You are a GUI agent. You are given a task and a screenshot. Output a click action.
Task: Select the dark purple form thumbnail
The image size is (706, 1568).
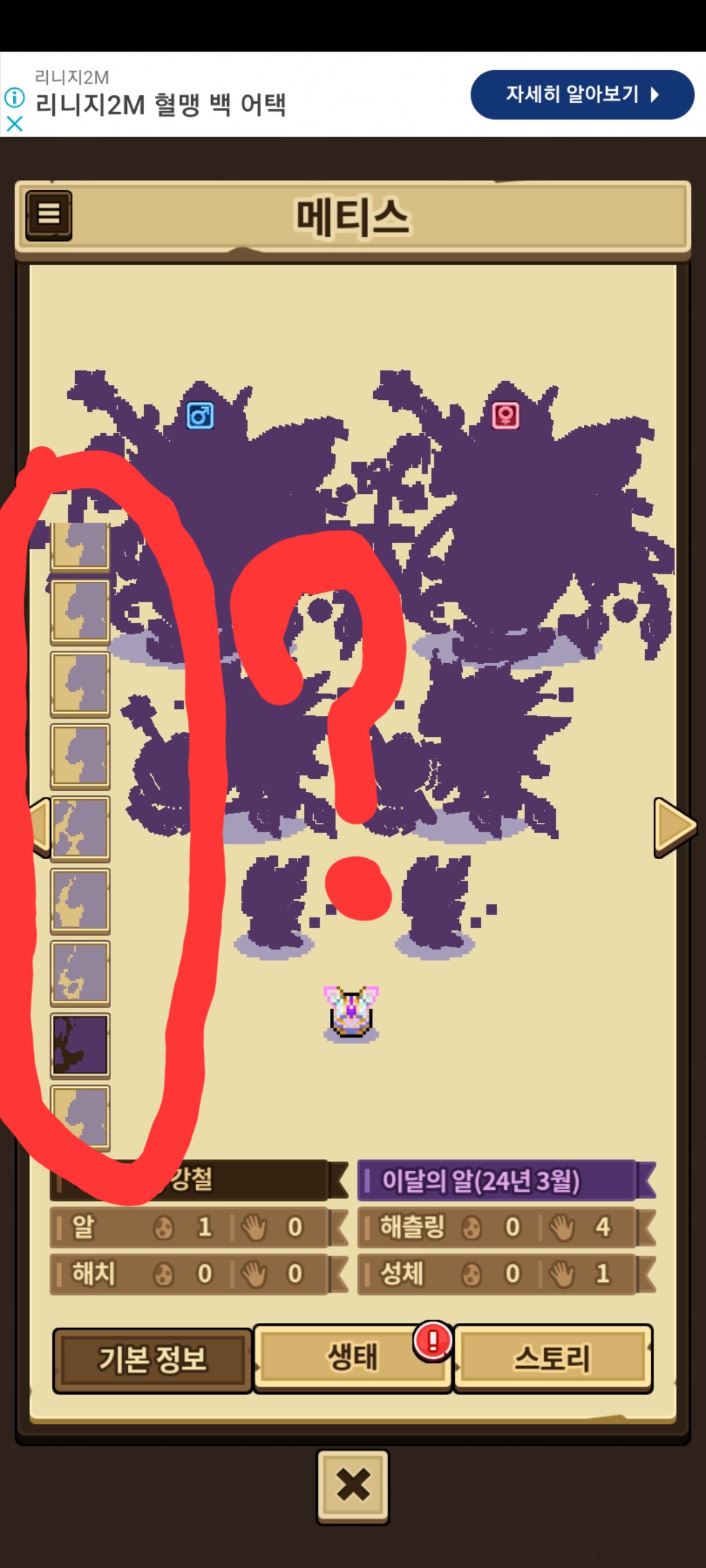point(80,1045)
